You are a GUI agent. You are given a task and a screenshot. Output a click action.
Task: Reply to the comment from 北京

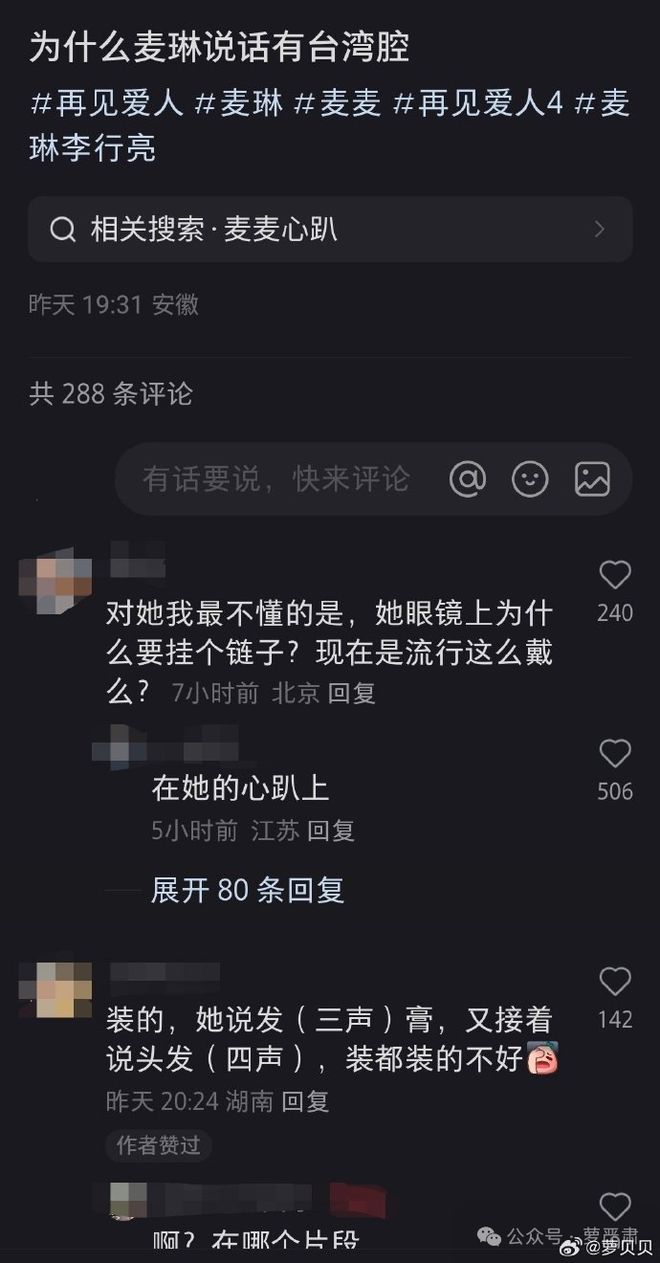pos(352,693)
